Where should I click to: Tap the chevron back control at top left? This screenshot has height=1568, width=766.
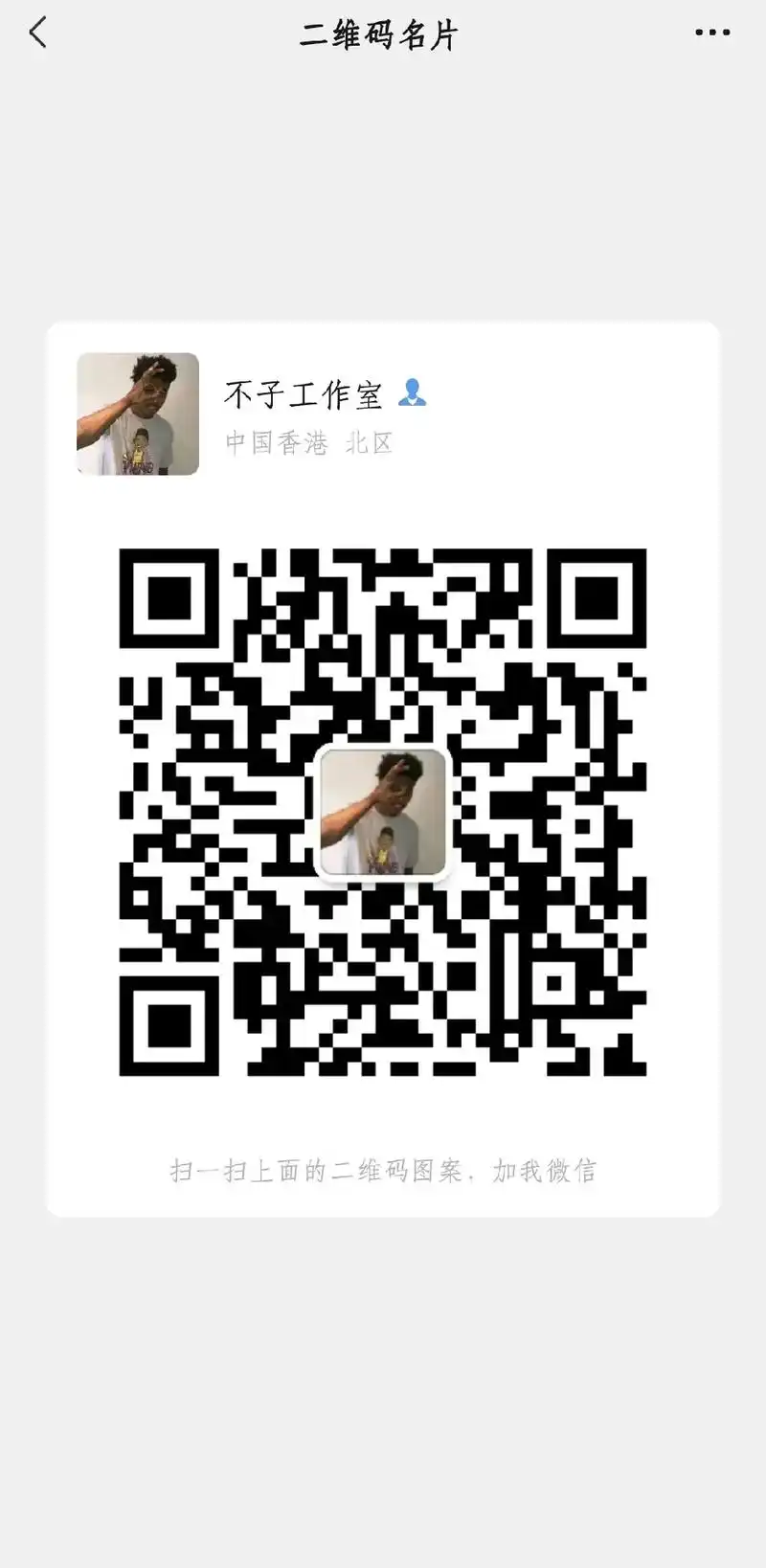(x=38, y=32)
